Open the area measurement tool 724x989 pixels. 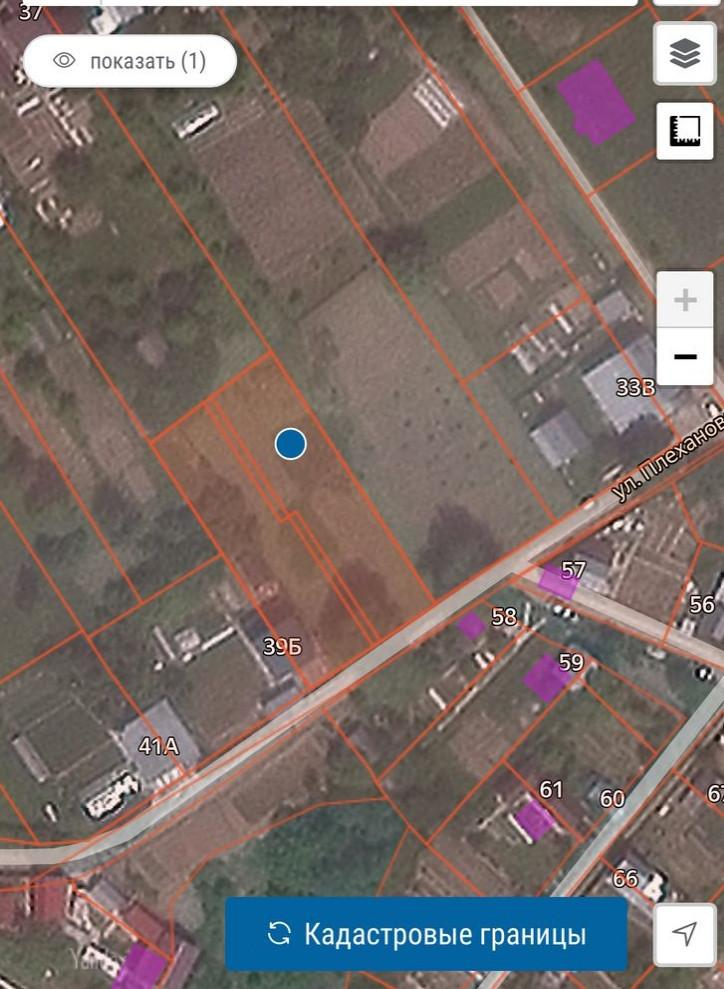point(685,130)
